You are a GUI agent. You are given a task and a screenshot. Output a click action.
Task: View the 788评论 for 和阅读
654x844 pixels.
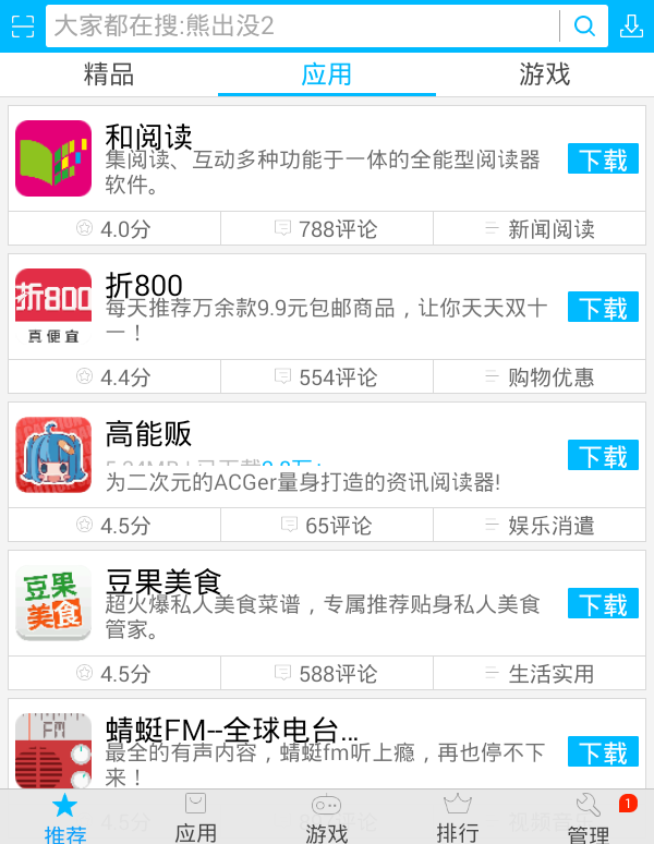point(327,229)
